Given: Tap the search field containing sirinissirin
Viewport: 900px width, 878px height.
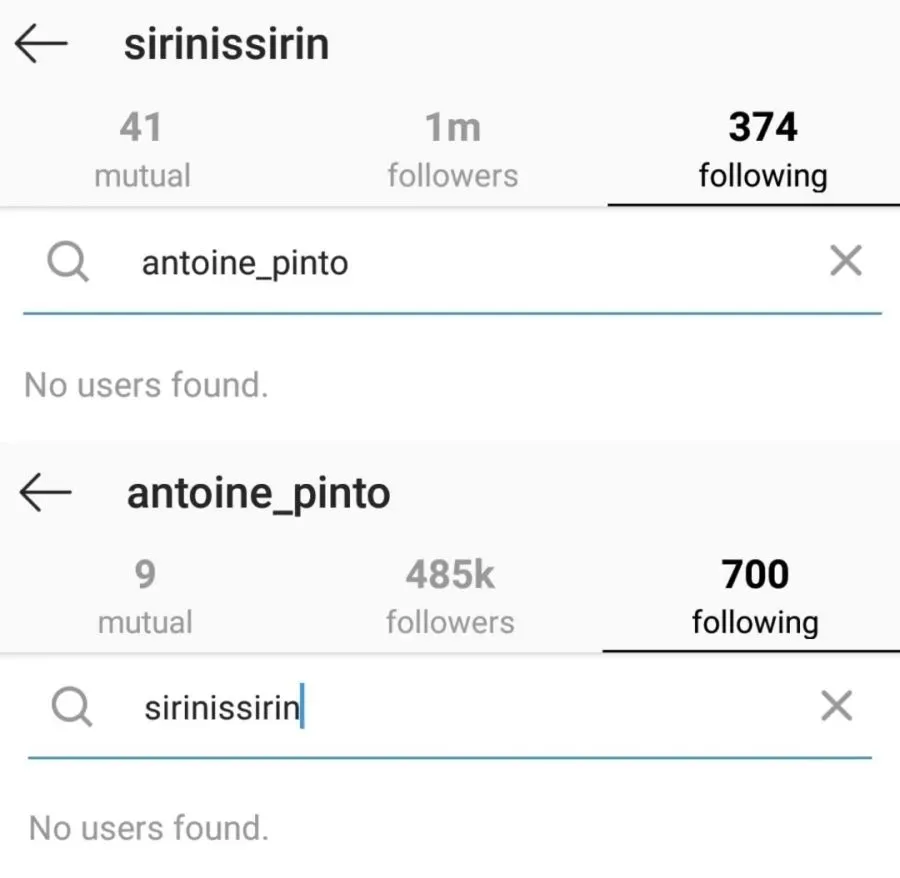Looking at the screenshot, I should (x=450, y=708).
